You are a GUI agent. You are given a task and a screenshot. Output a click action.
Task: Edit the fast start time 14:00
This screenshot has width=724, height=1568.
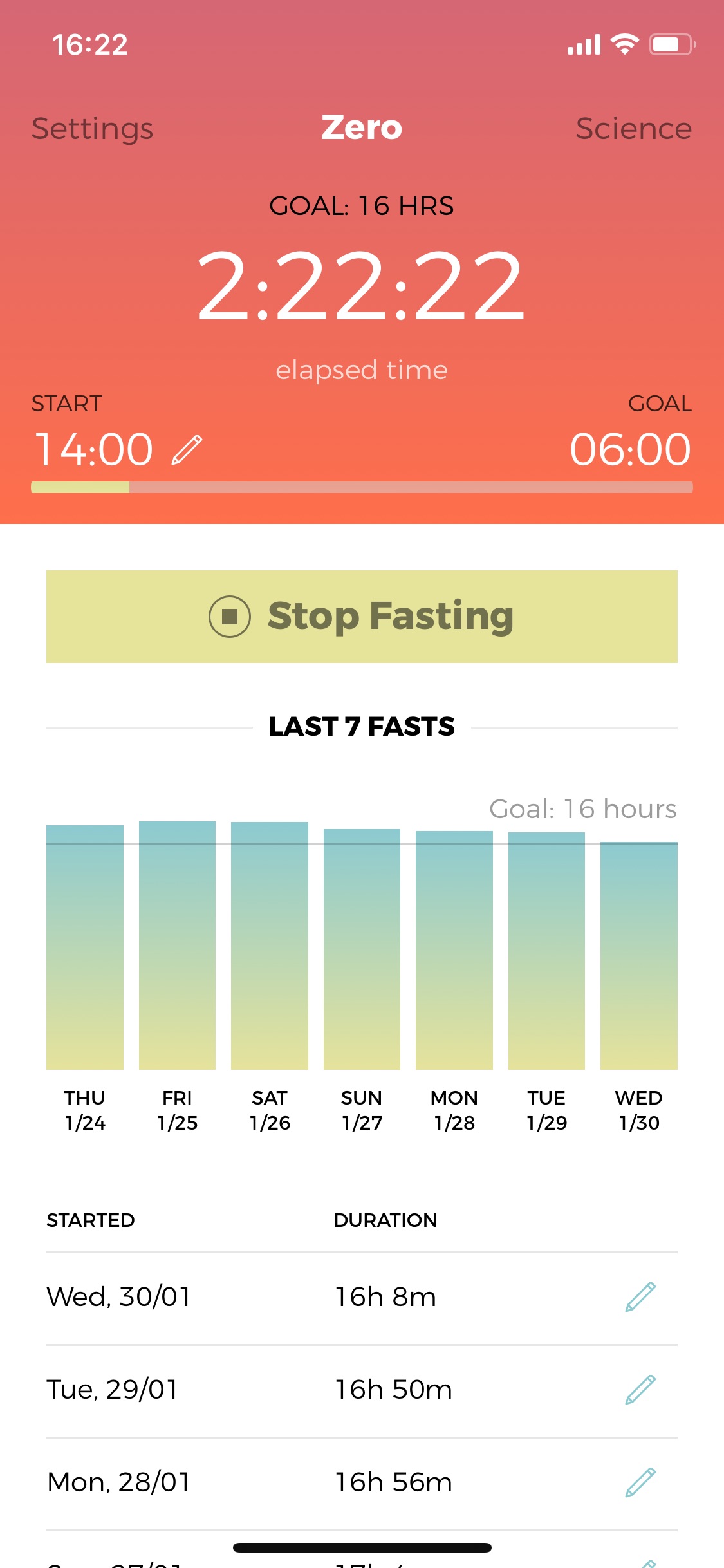(x=187, y=449)
